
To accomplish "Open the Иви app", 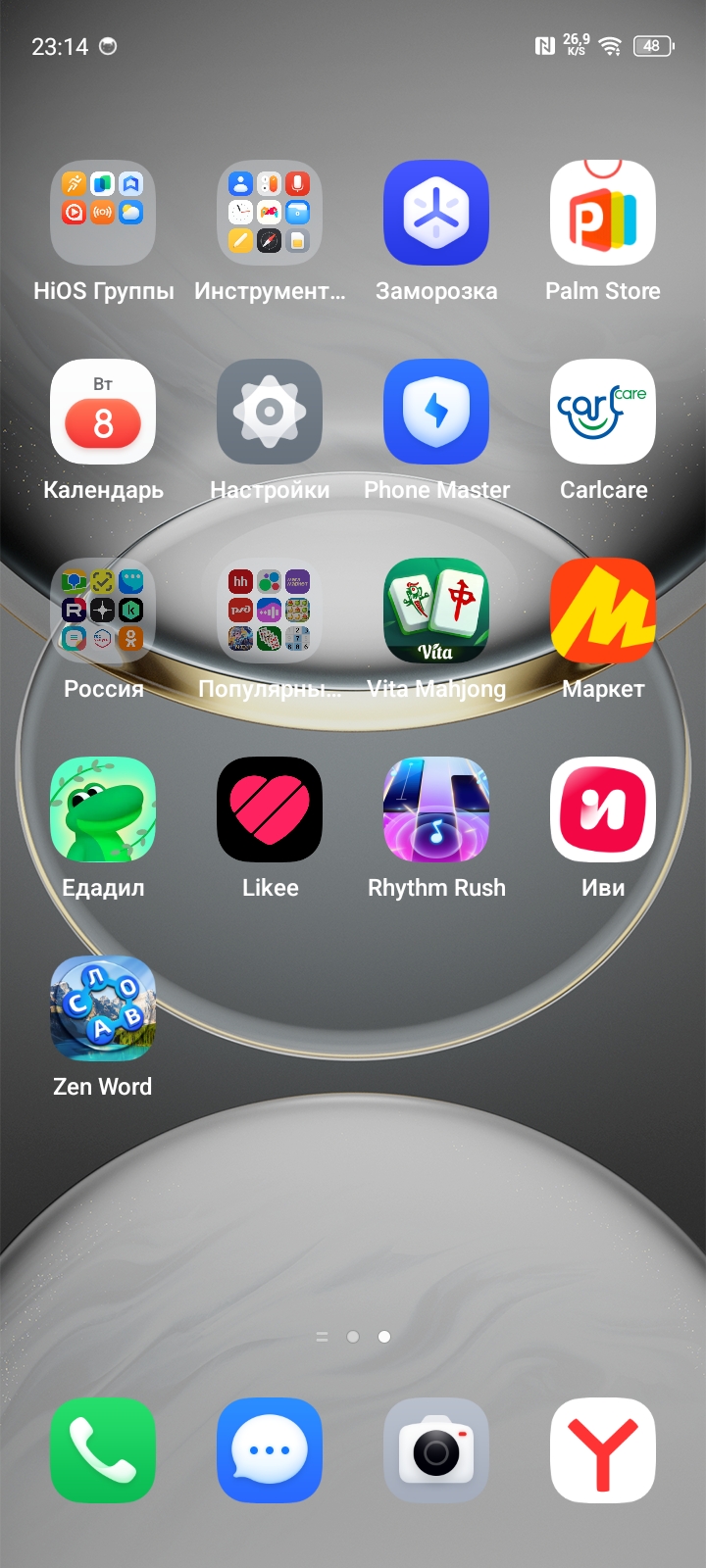I will tap(603, 809).
